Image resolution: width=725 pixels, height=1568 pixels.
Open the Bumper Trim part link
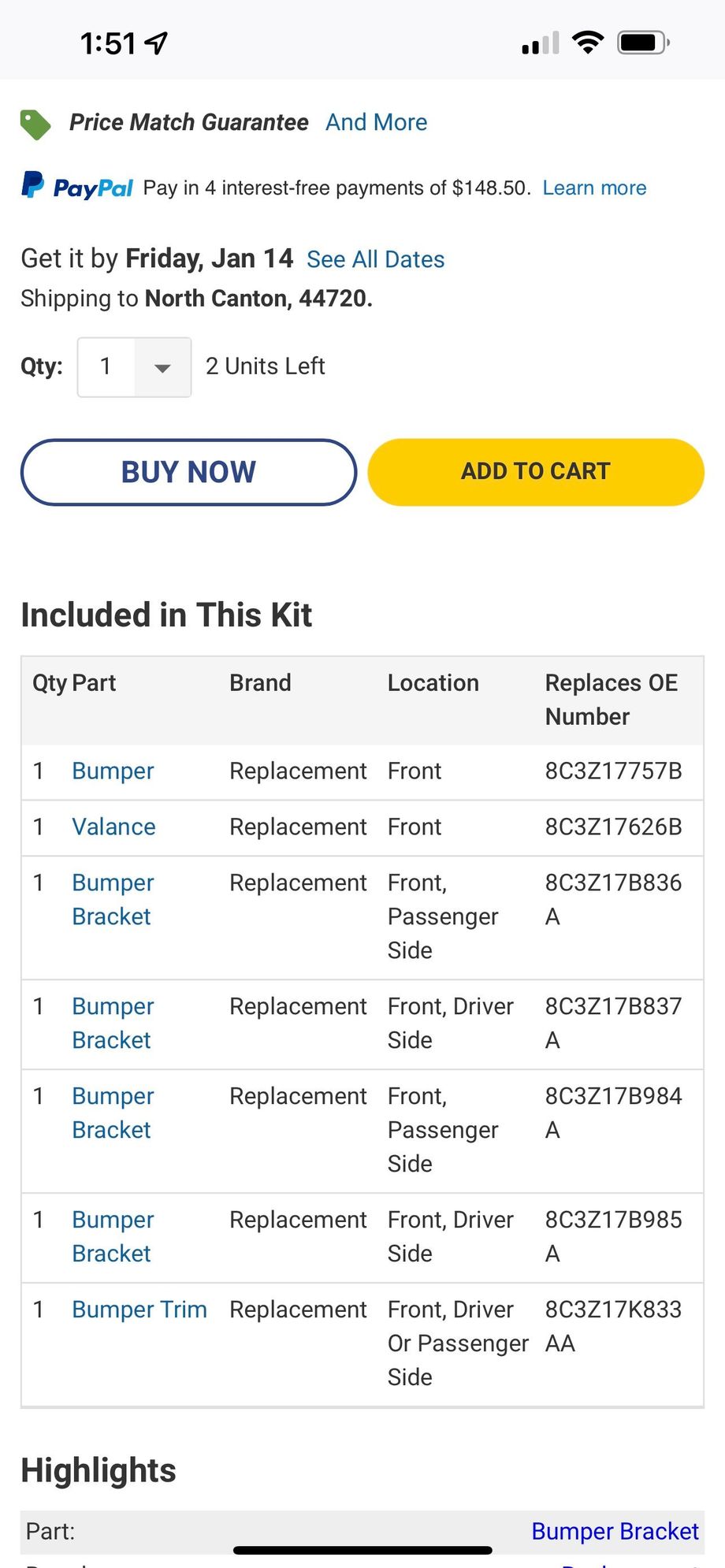(x=139, y=1309)
